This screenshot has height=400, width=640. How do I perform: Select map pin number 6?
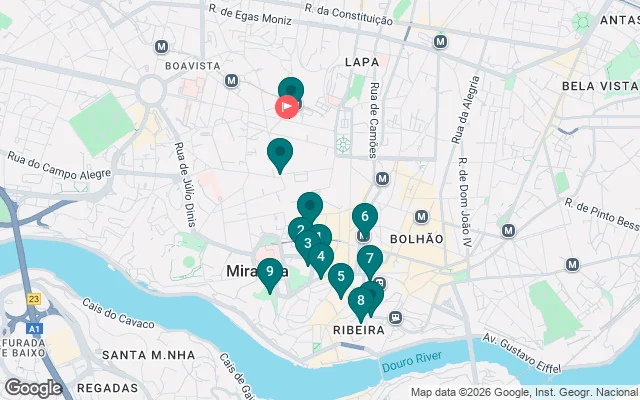click(365, 217)
